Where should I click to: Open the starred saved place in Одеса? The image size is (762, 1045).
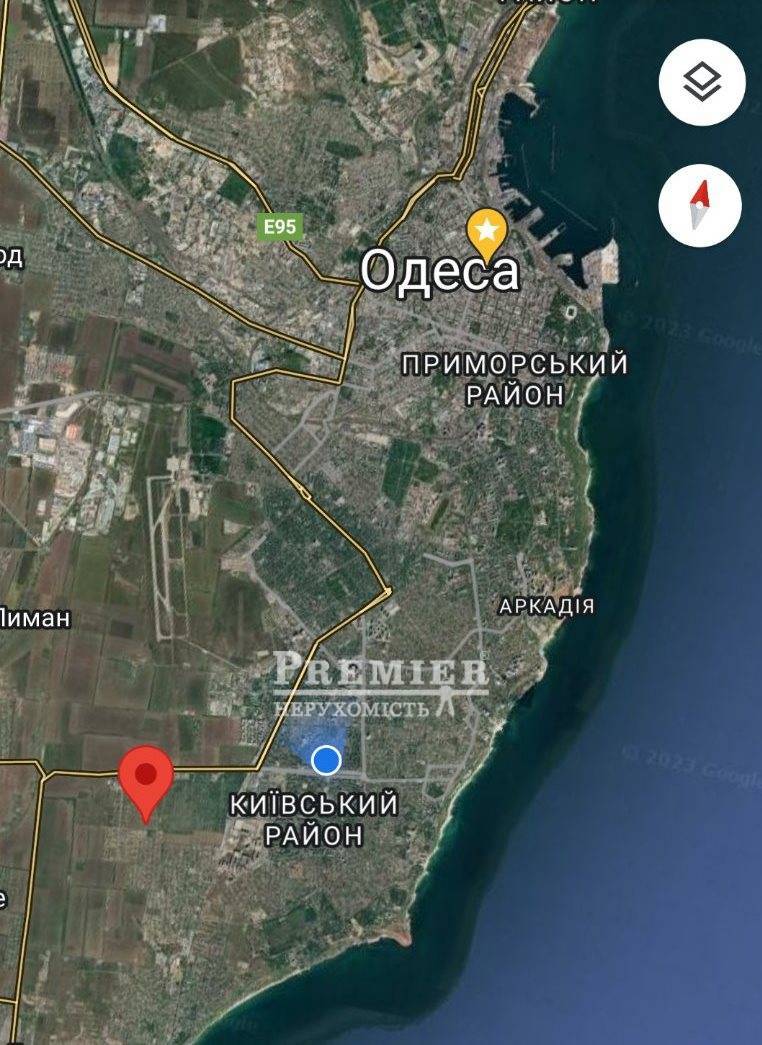click(x=486, y=232)
